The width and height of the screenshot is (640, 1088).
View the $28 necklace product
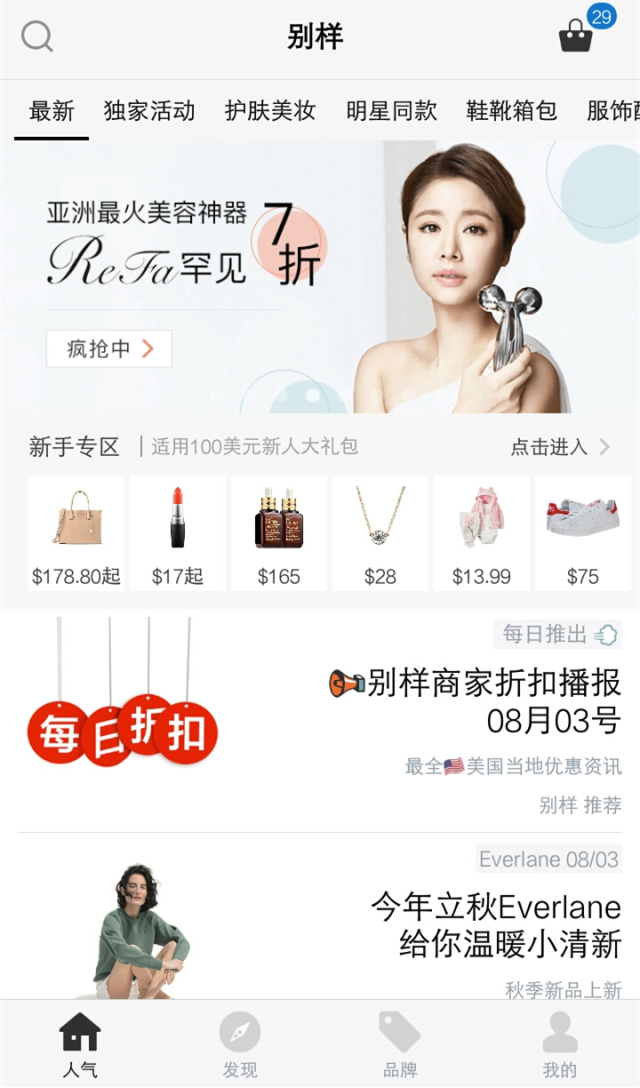point(380,533)
